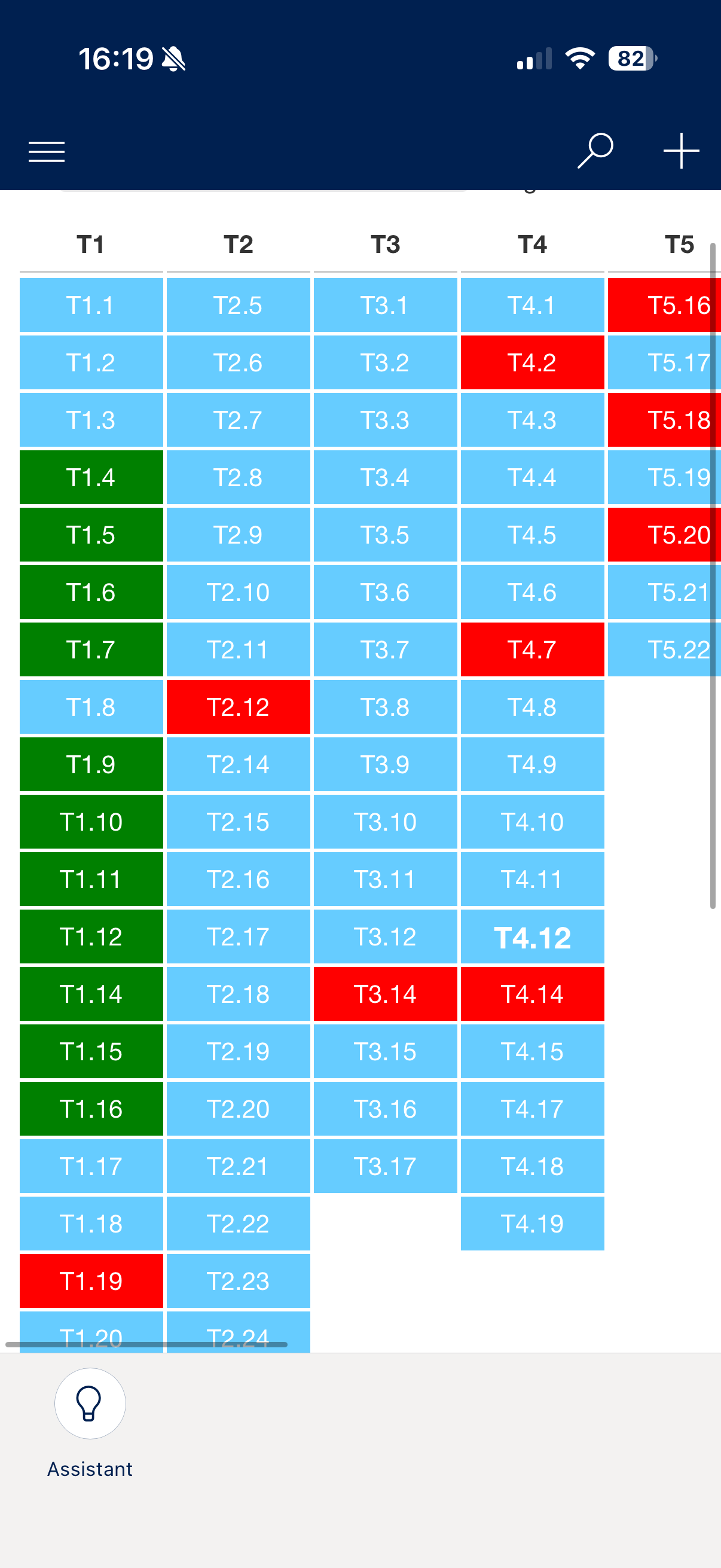Tap the red T5.20 tile
The image size is (721, 1568).
tap(664, 535)
